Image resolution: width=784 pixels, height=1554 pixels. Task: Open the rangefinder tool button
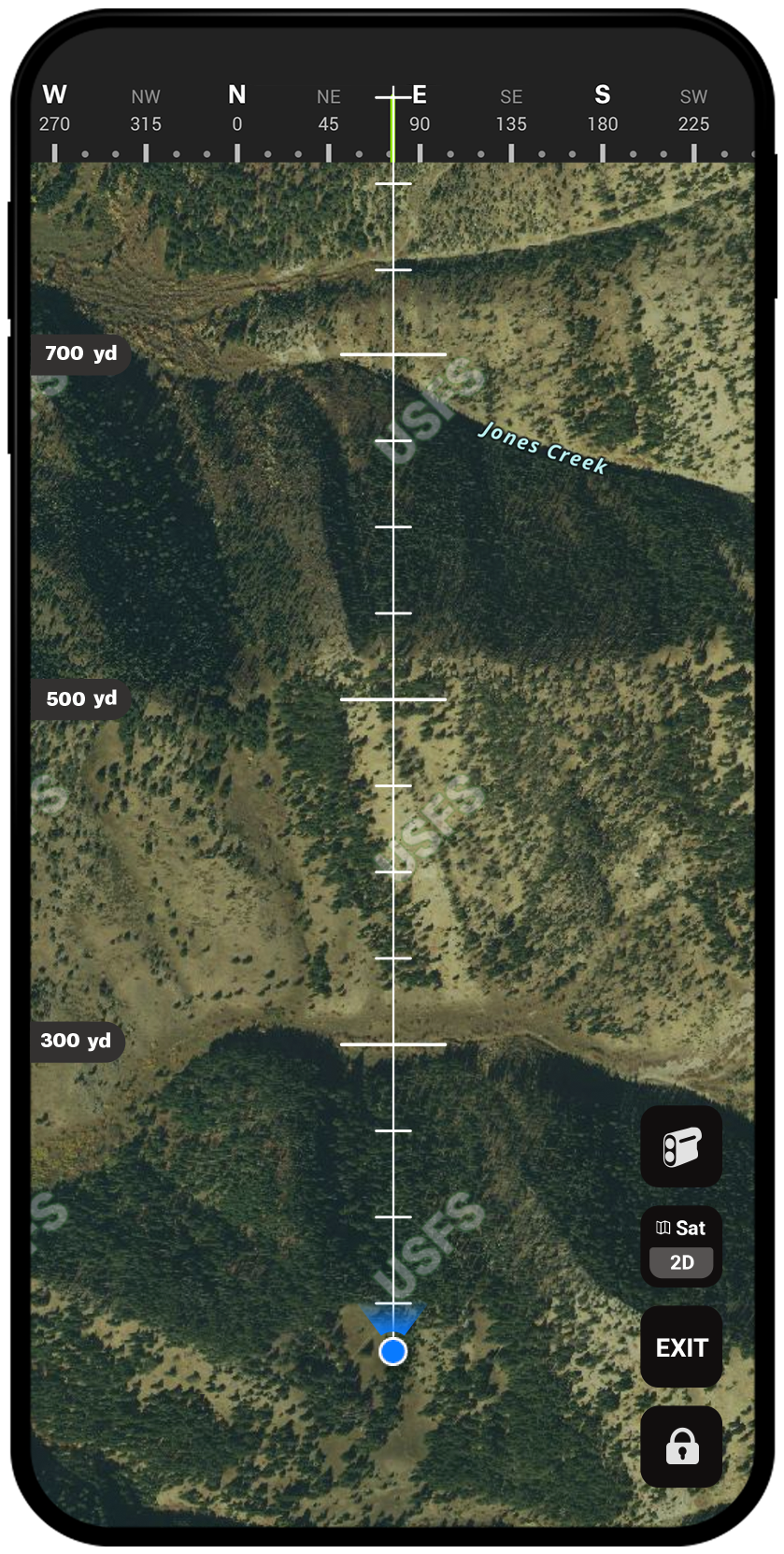680,1147
